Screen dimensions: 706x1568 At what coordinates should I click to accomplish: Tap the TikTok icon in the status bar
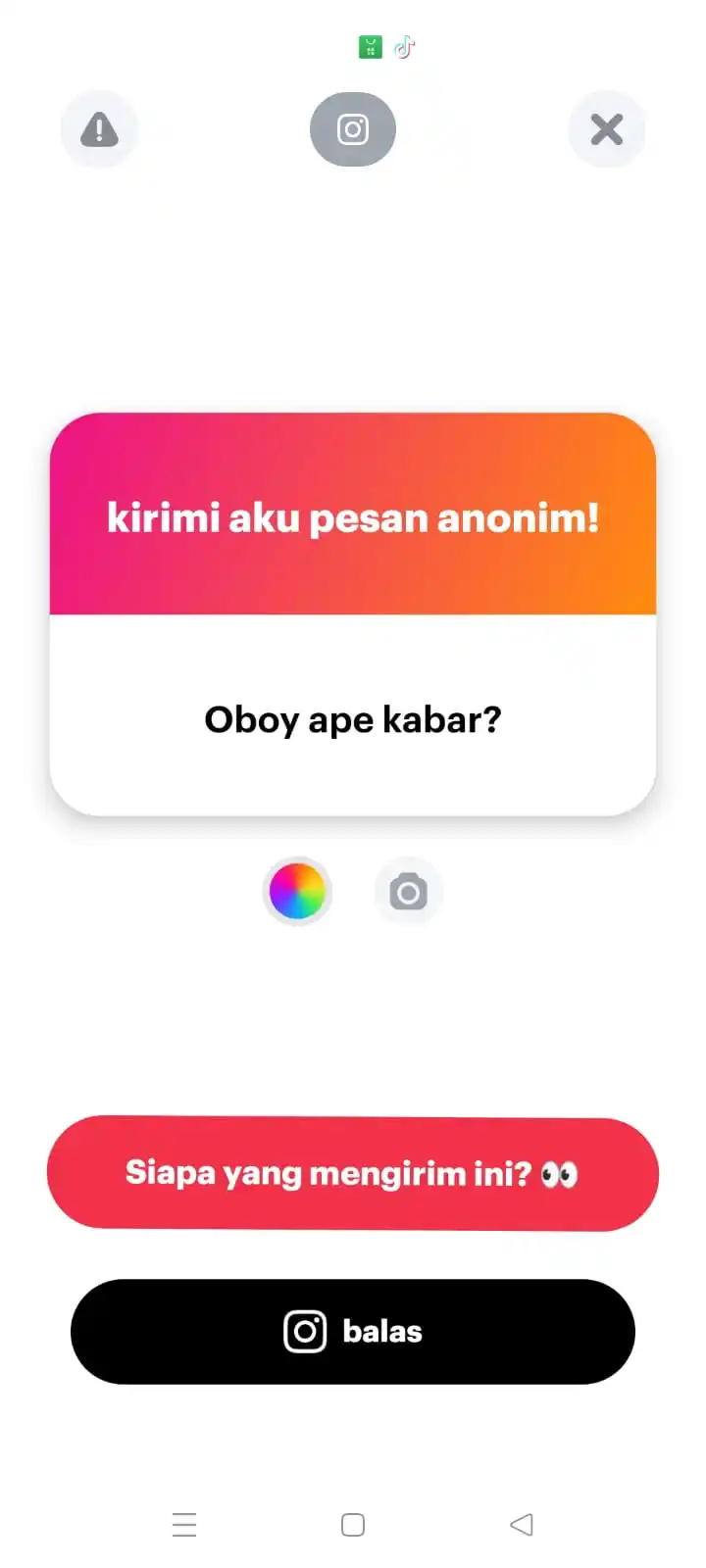click(404, 46)
